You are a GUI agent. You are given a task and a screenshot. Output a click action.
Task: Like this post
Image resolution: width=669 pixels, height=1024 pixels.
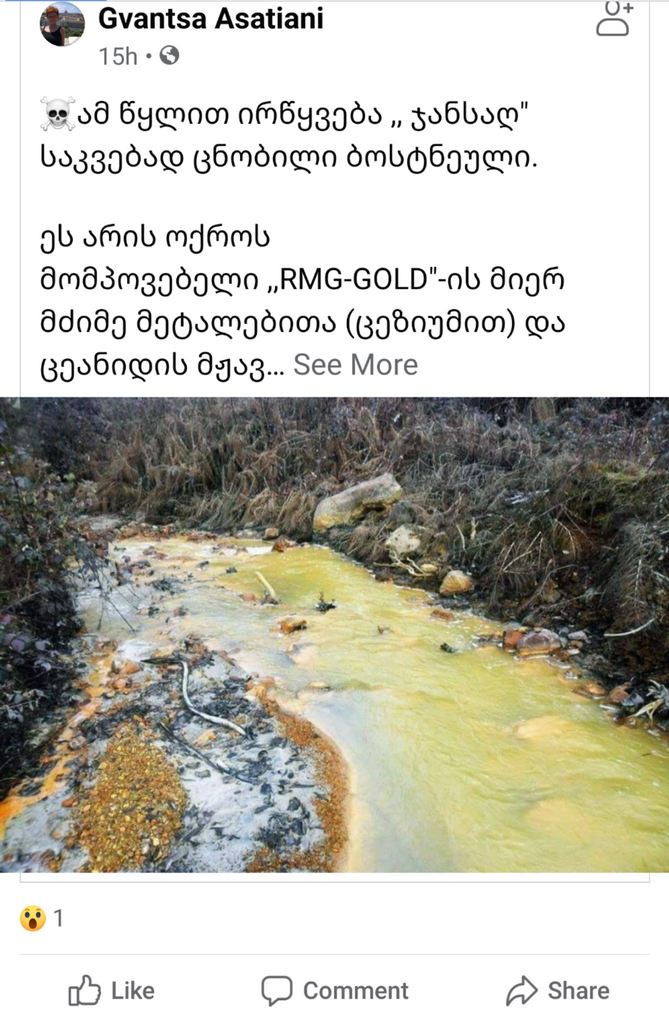point(111,990)
